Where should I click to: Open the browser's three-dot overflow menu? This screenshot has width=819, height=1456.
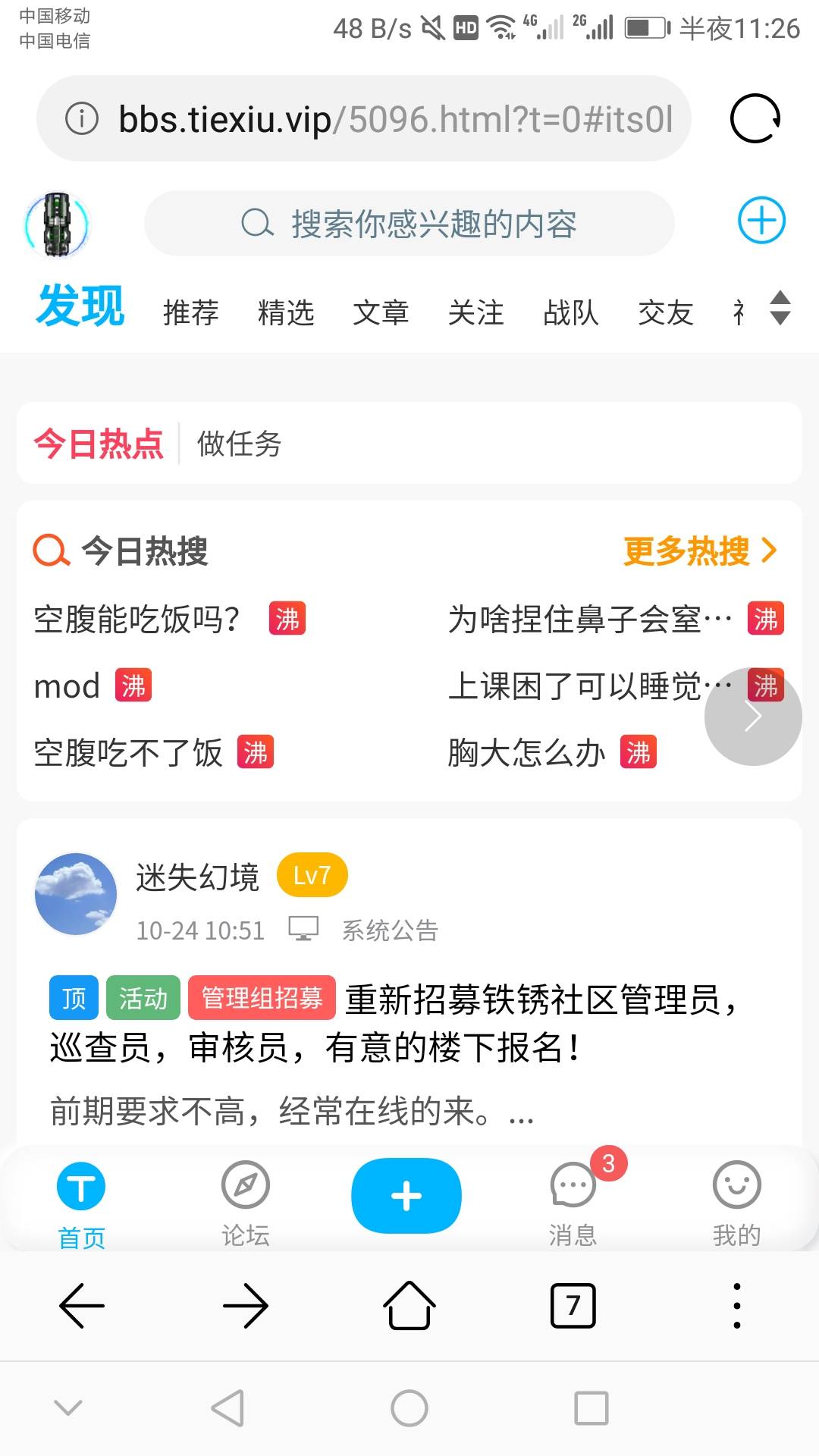point(736,1306)
